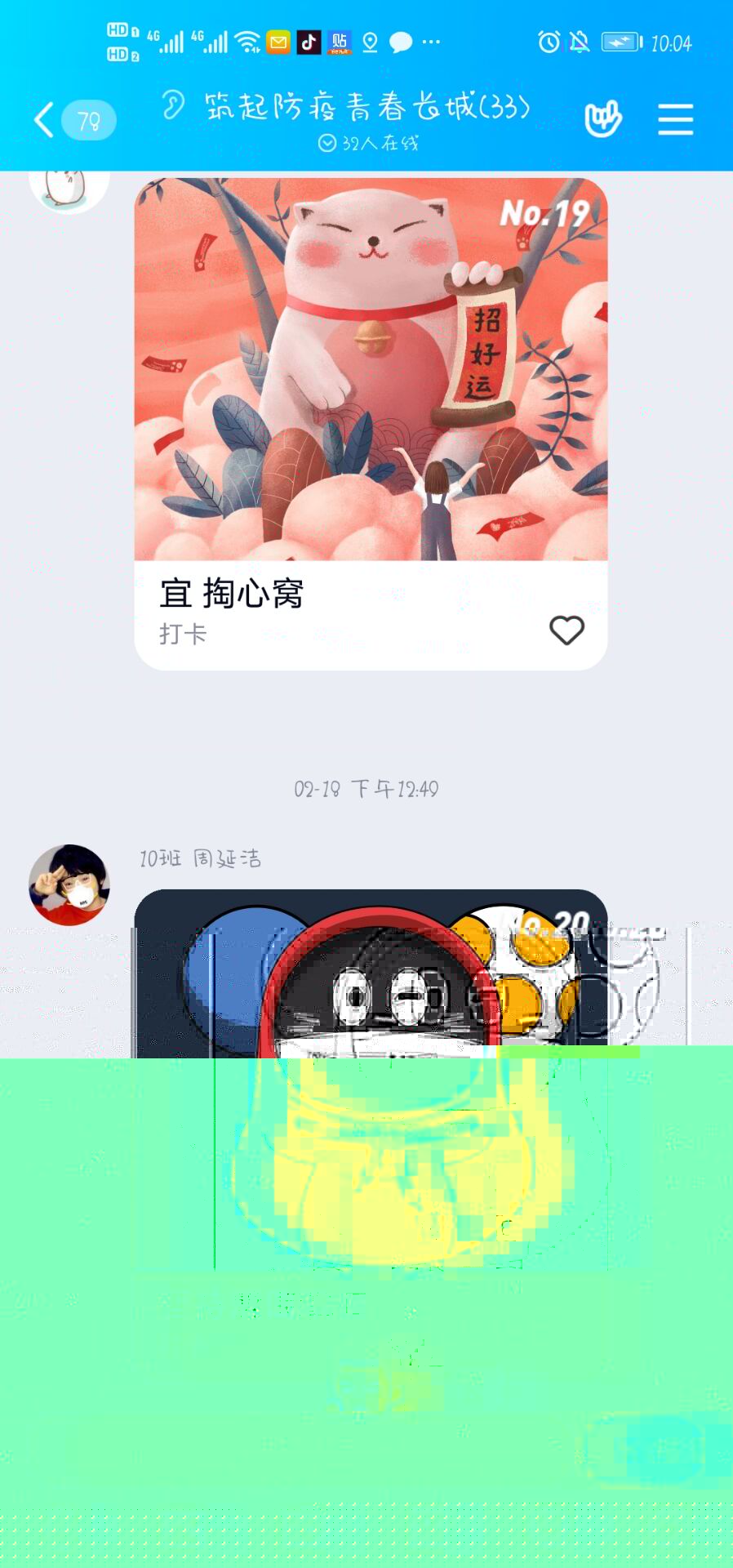The width and height of the screenshot is (733, 1568).
Task: Open 周延洁's profile avatar
Action: click(69, 884)
